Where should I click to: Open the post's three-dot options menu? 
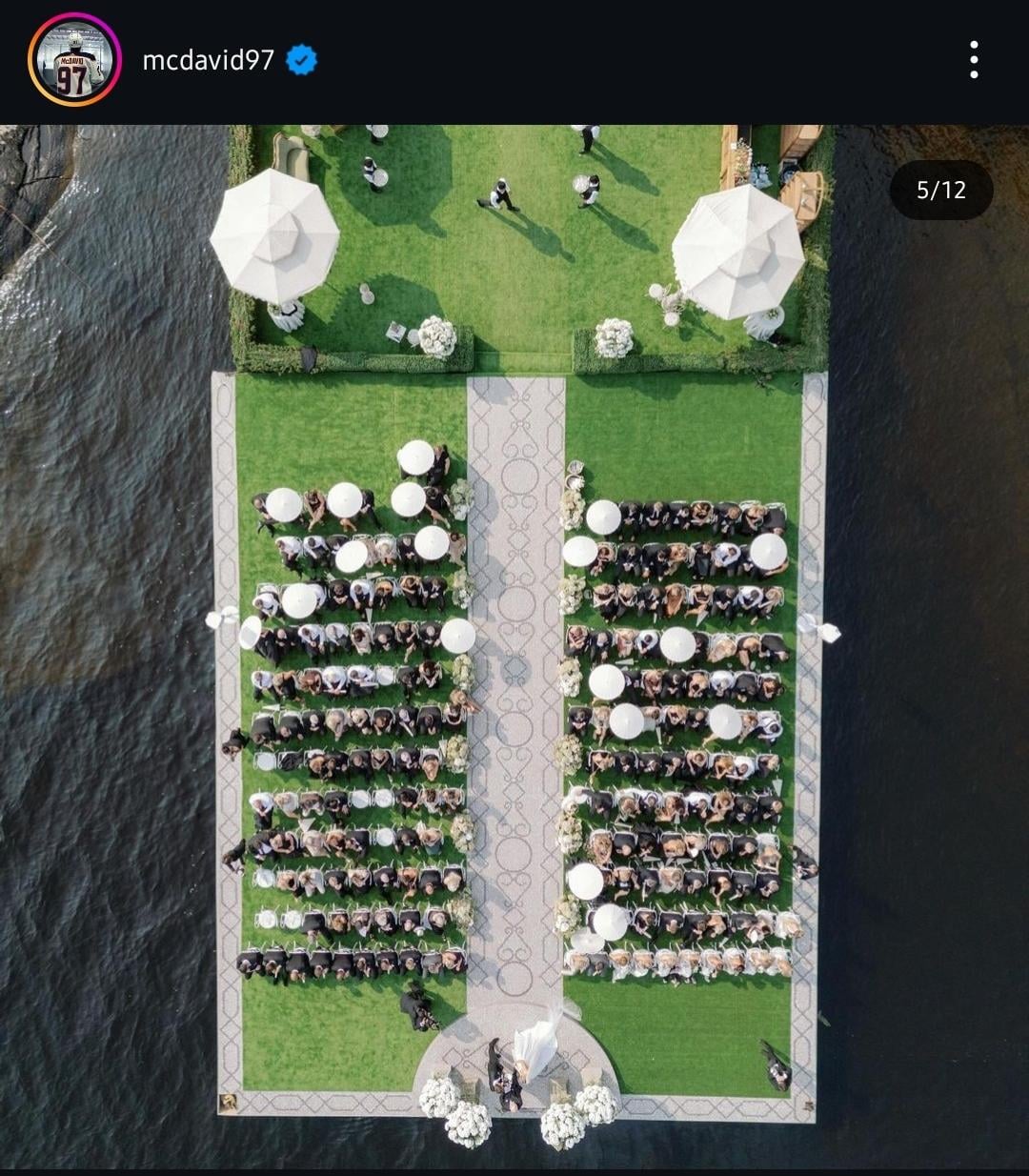click(x=973, y=60)
